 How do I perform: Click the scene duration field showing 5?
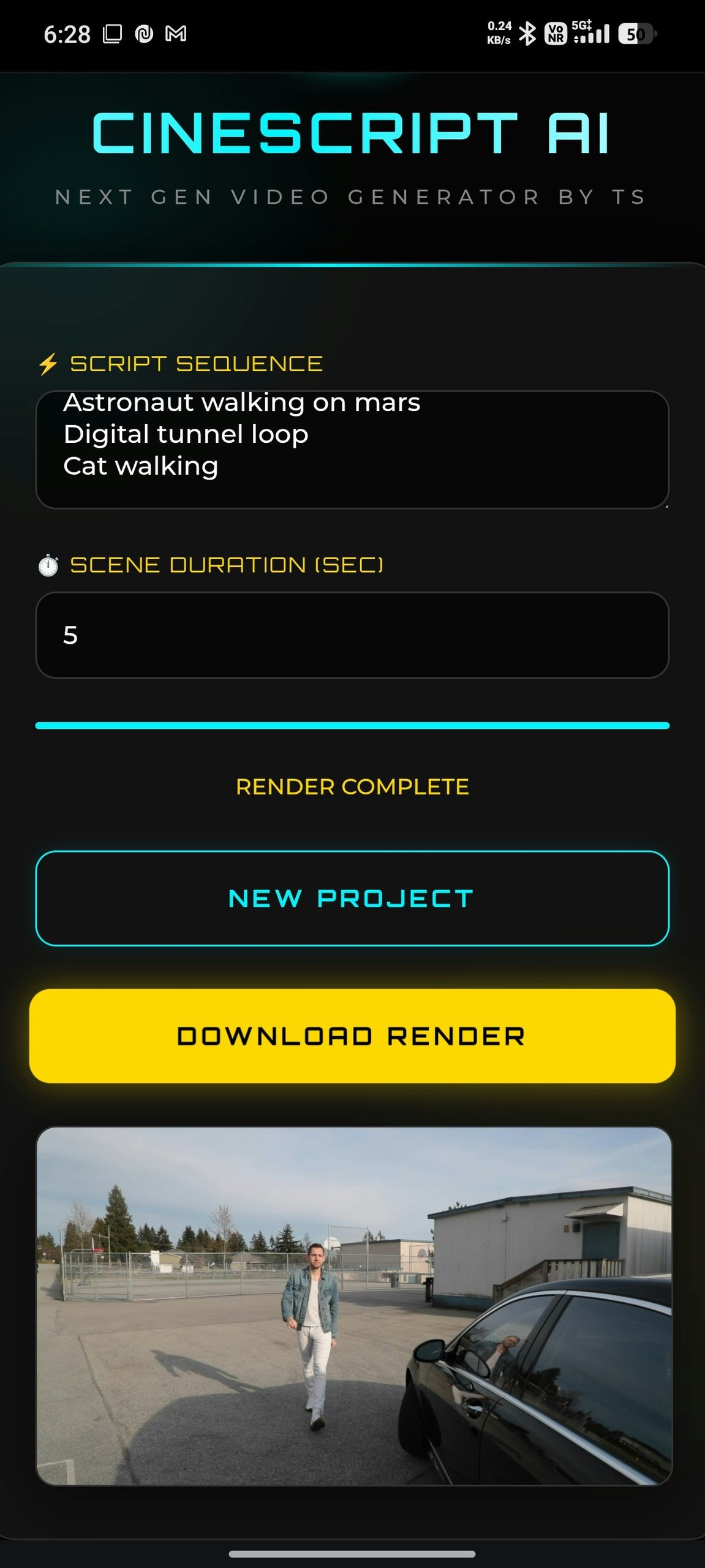352,635
